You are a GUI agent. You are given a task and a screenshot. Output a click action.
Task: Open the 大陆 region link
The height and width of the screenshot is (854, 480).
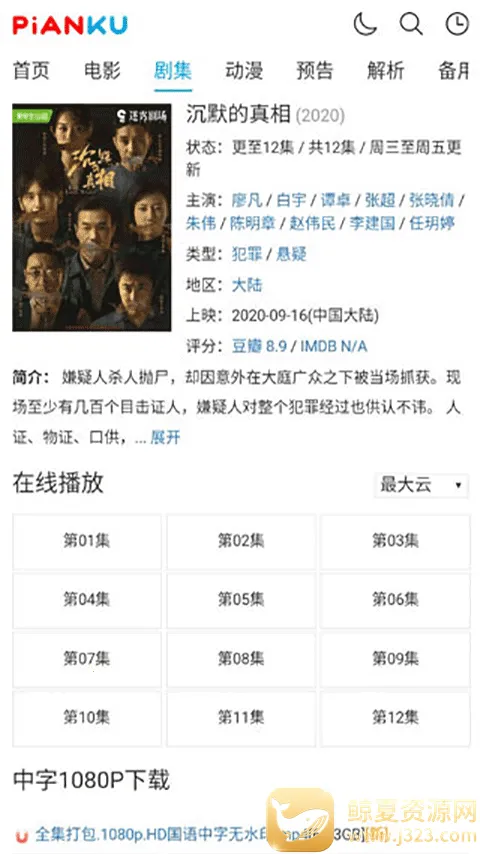247,285
